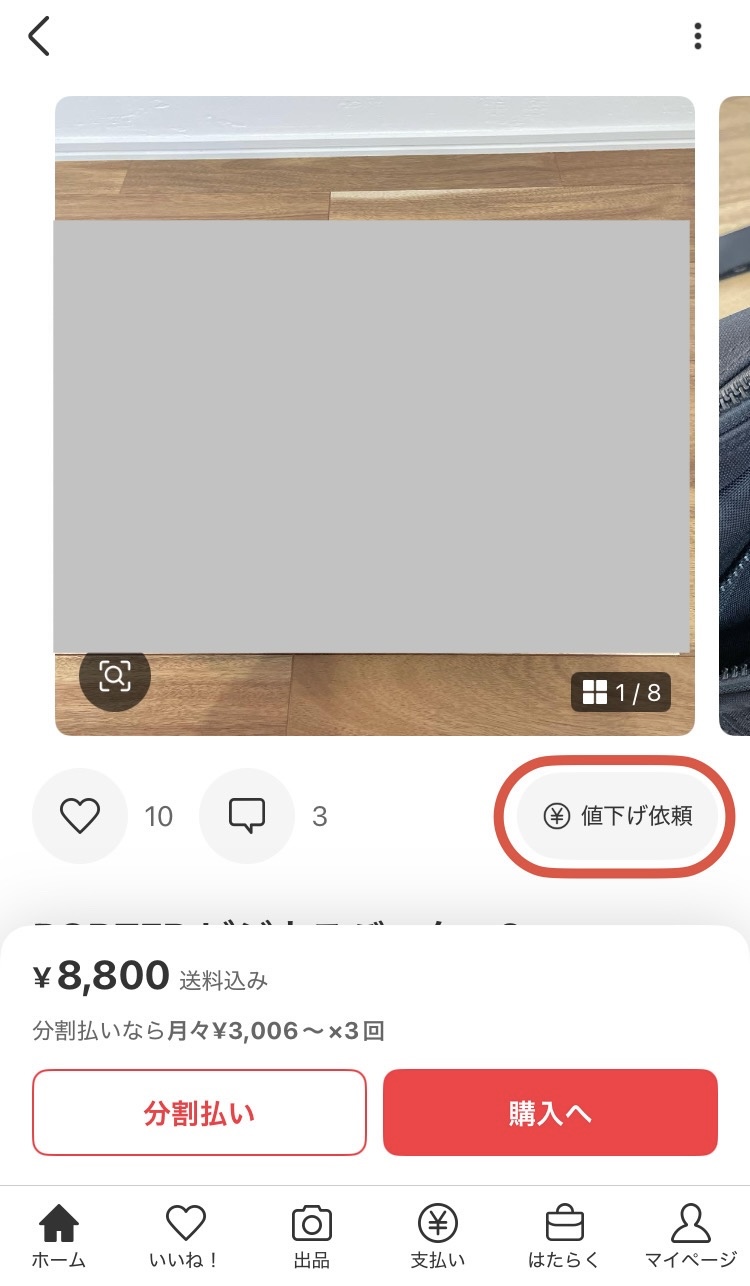Search similar items with the image search icon
The width and height of the screenshot is (750, 1286).
pyautogui.click(x=115, y=677)
